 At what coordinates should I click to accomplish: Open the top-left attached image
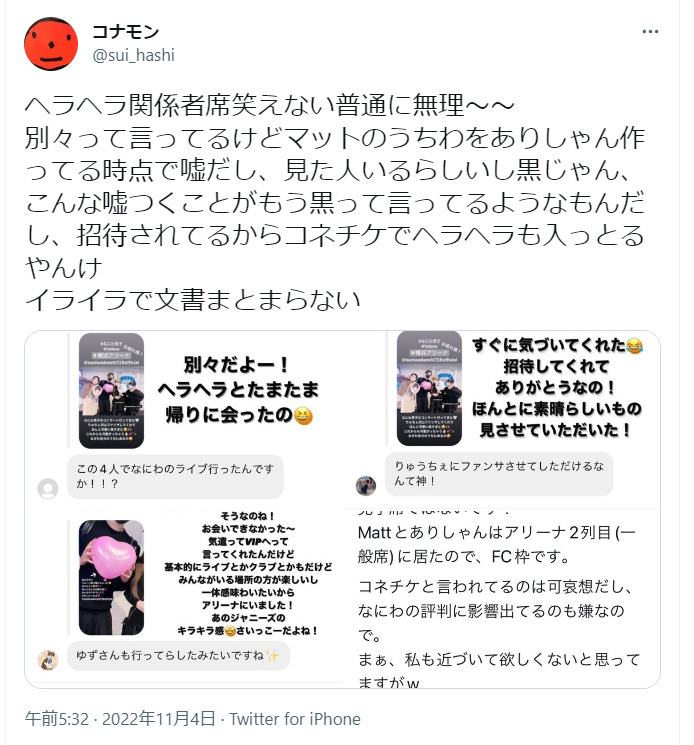tap(183, 416)
